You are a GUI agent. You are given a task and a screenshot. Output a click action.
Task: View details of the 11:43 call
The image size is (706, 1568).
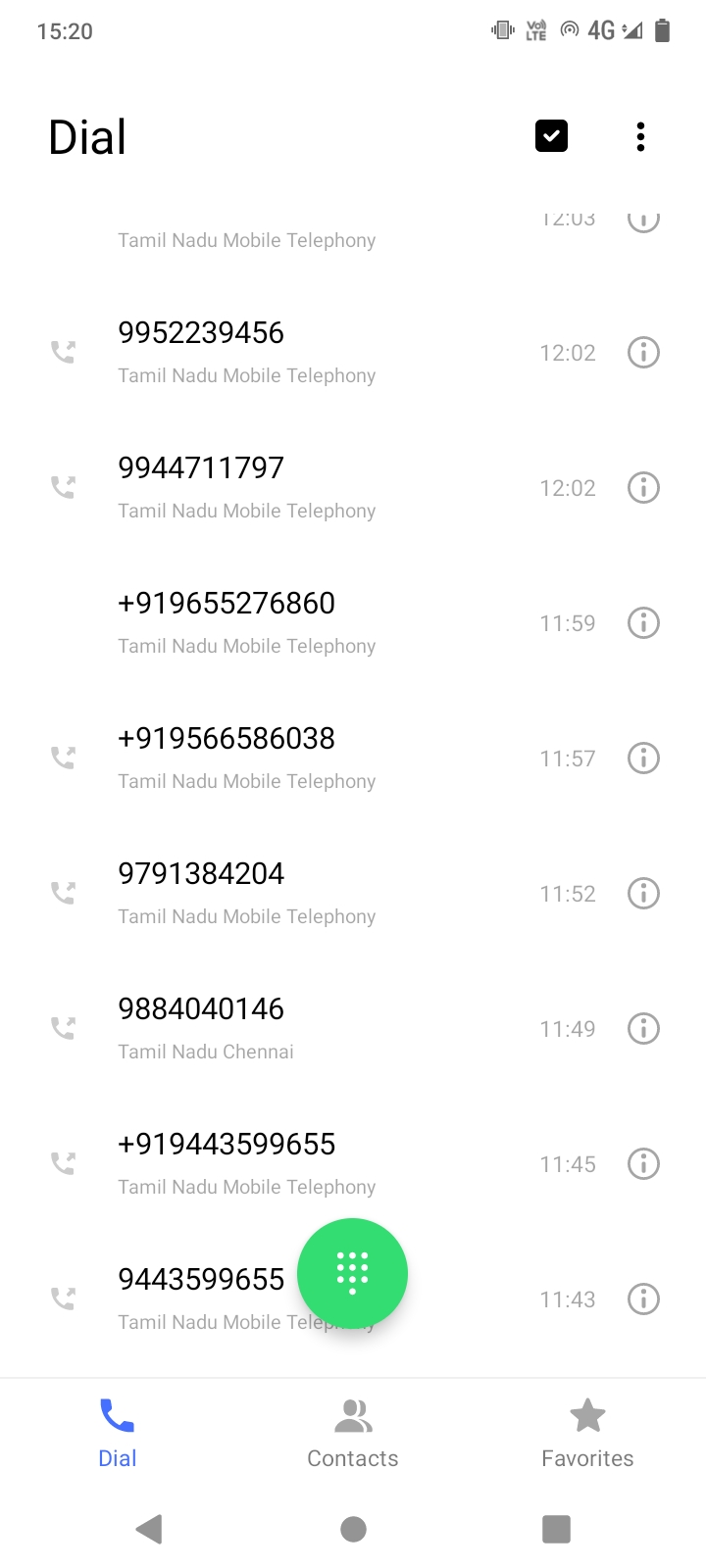[x=643, y=1298]
